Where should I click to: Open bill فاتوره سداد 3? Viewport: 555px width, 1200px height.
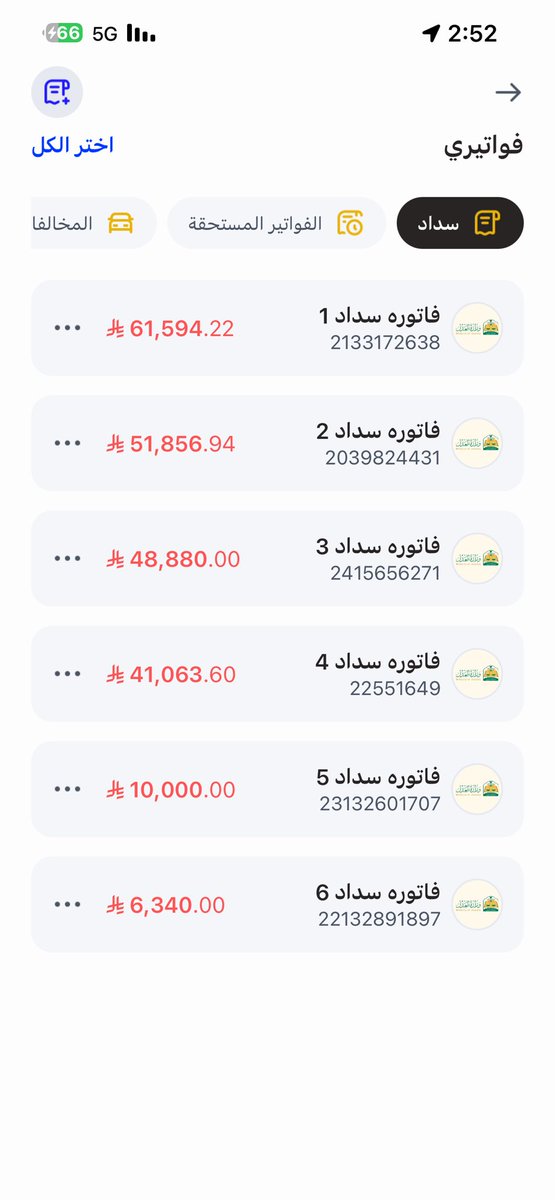(277, 558)
